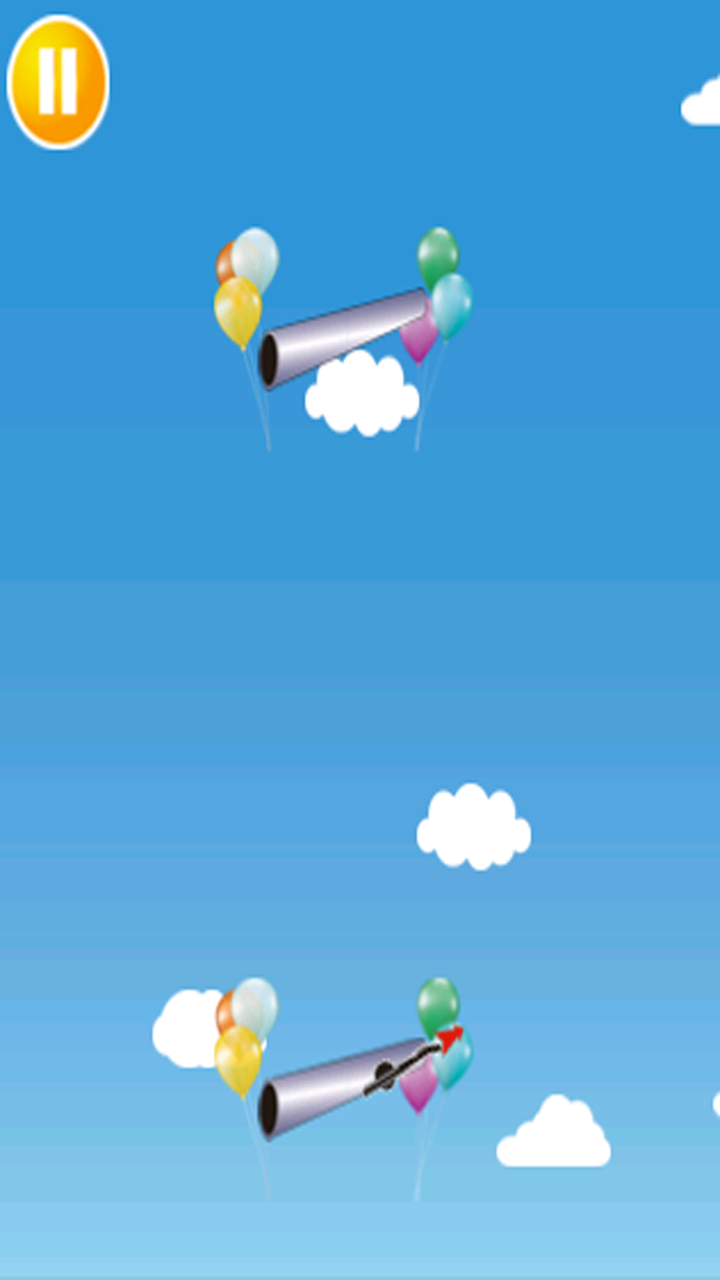The image size is (720, 1280).
Task: Pop the teal balloon right of the upper cannon
Action: click(455, 305)
